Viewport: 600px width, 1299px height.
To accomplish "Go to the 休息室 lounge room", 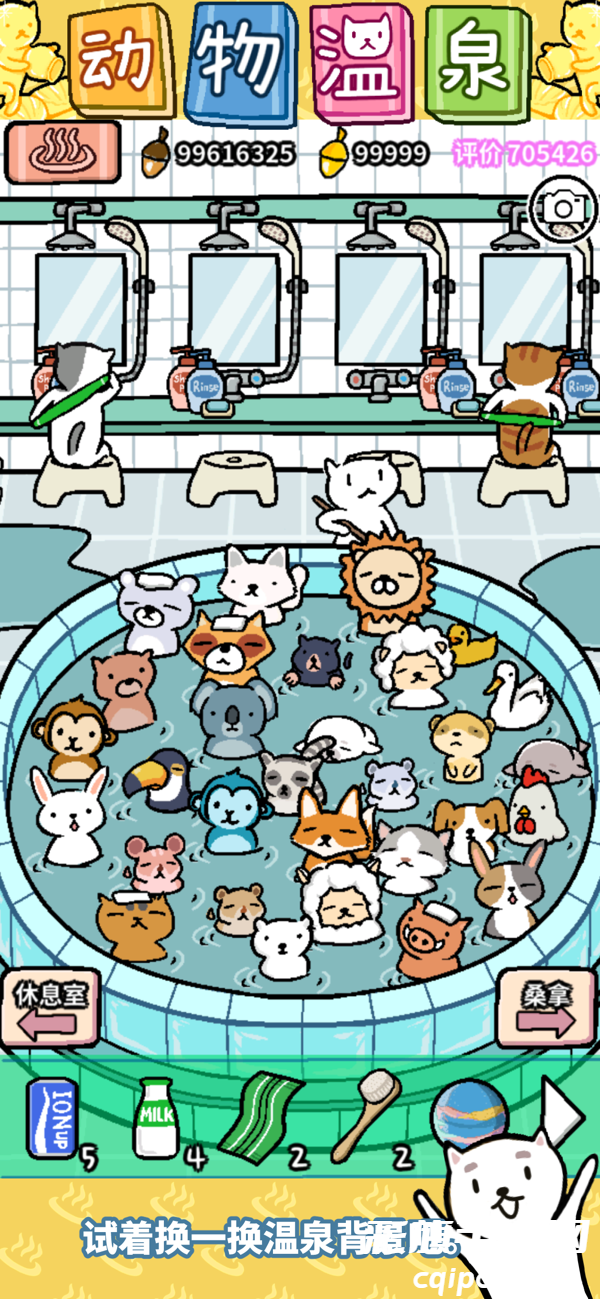I will [50, 1008].
